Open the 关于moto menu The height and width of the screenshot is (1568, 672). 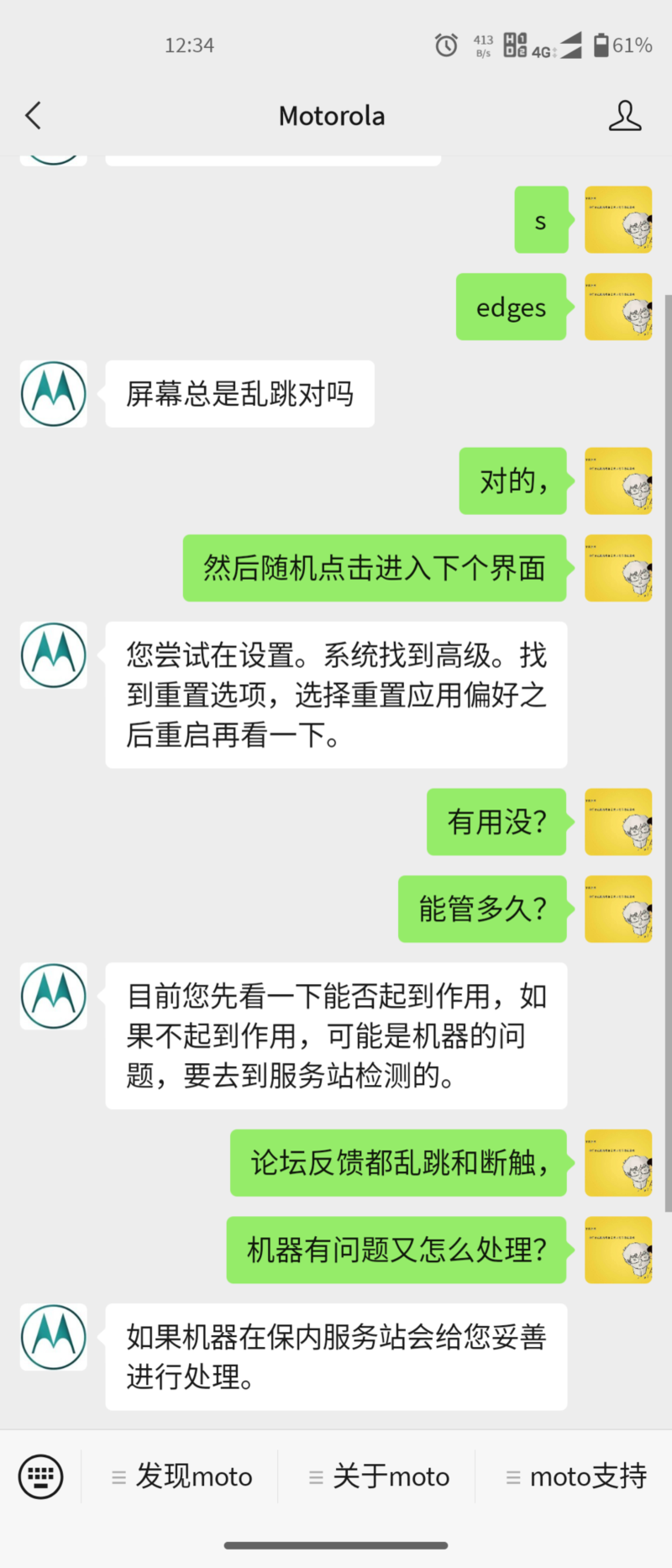[x=379, y=1476]
